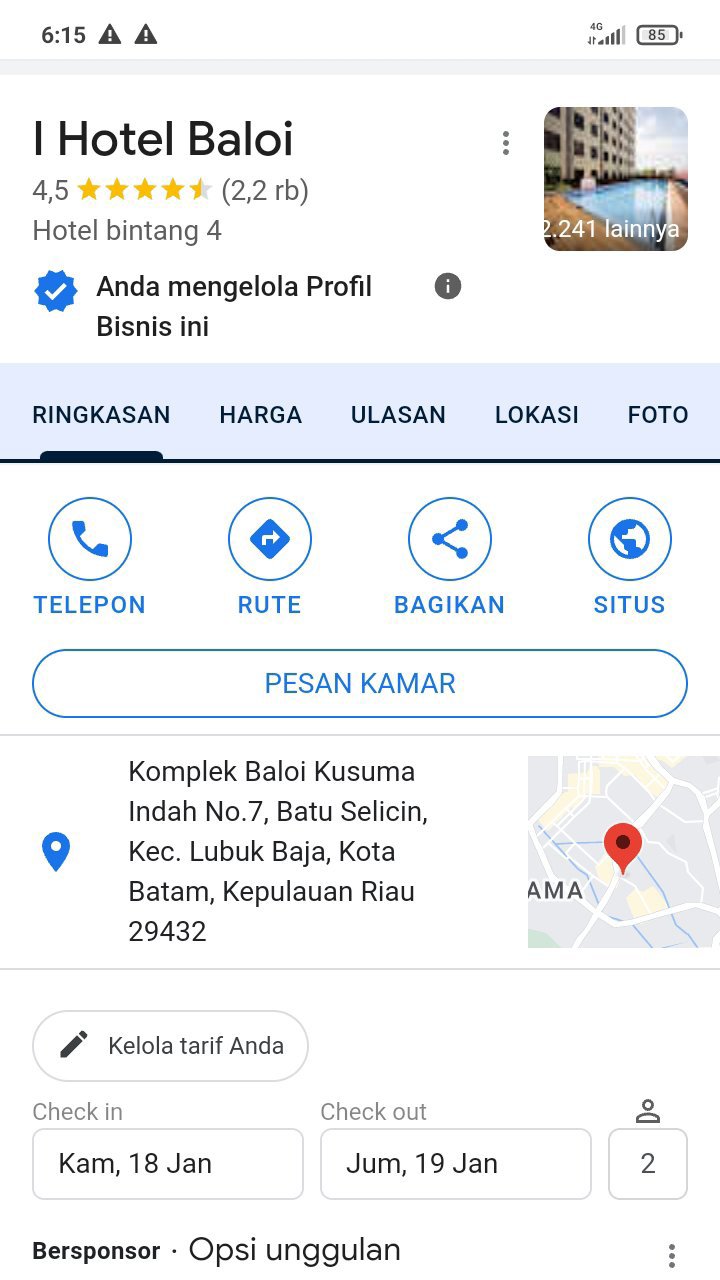Open the hotel photo gallery thumbnail
The height and width of the screenshot is (1280, 720).
coord(615,179)
